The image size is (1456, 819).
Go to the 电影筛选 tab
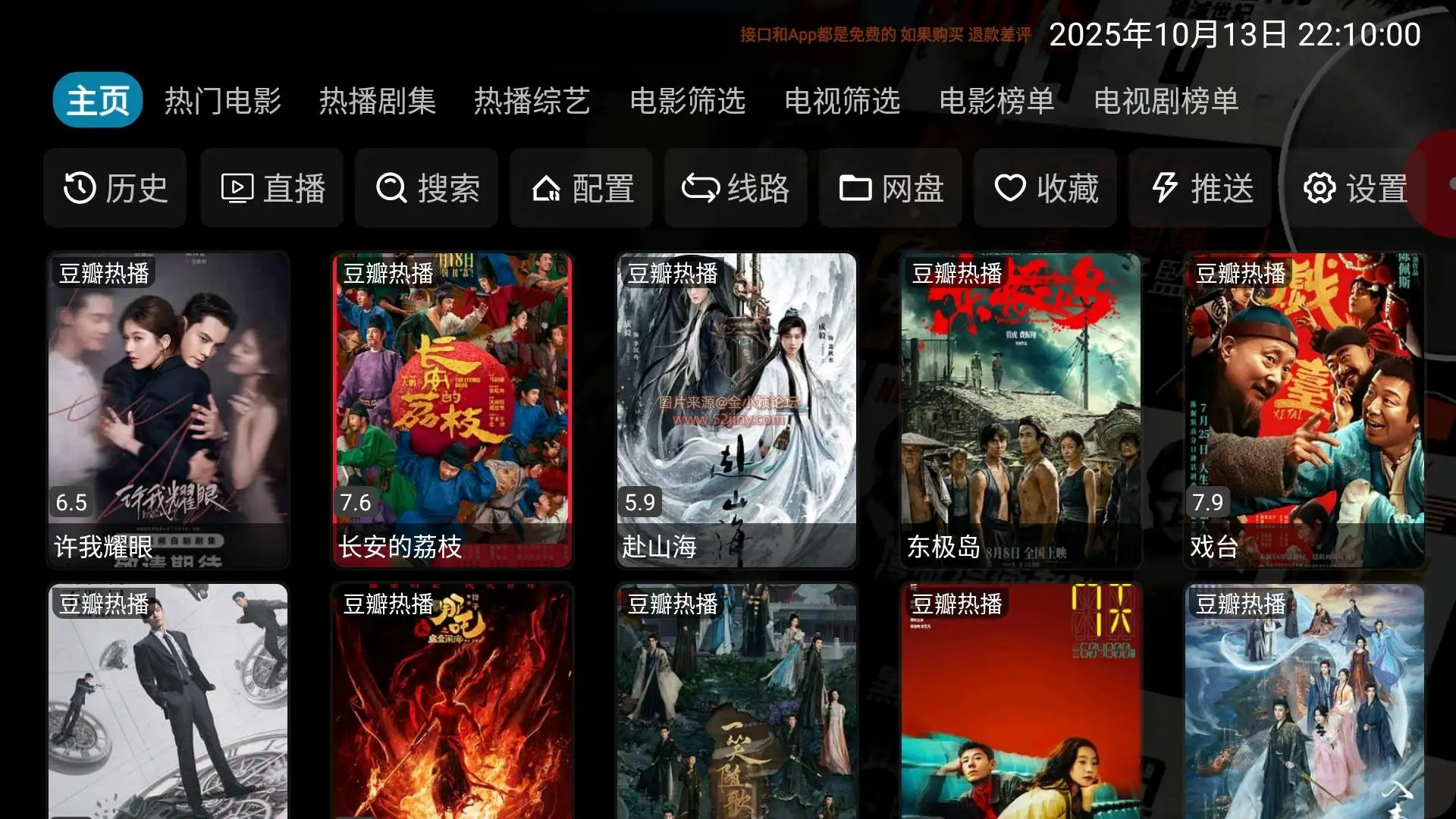pyautogui.click(x=687, y=101)
